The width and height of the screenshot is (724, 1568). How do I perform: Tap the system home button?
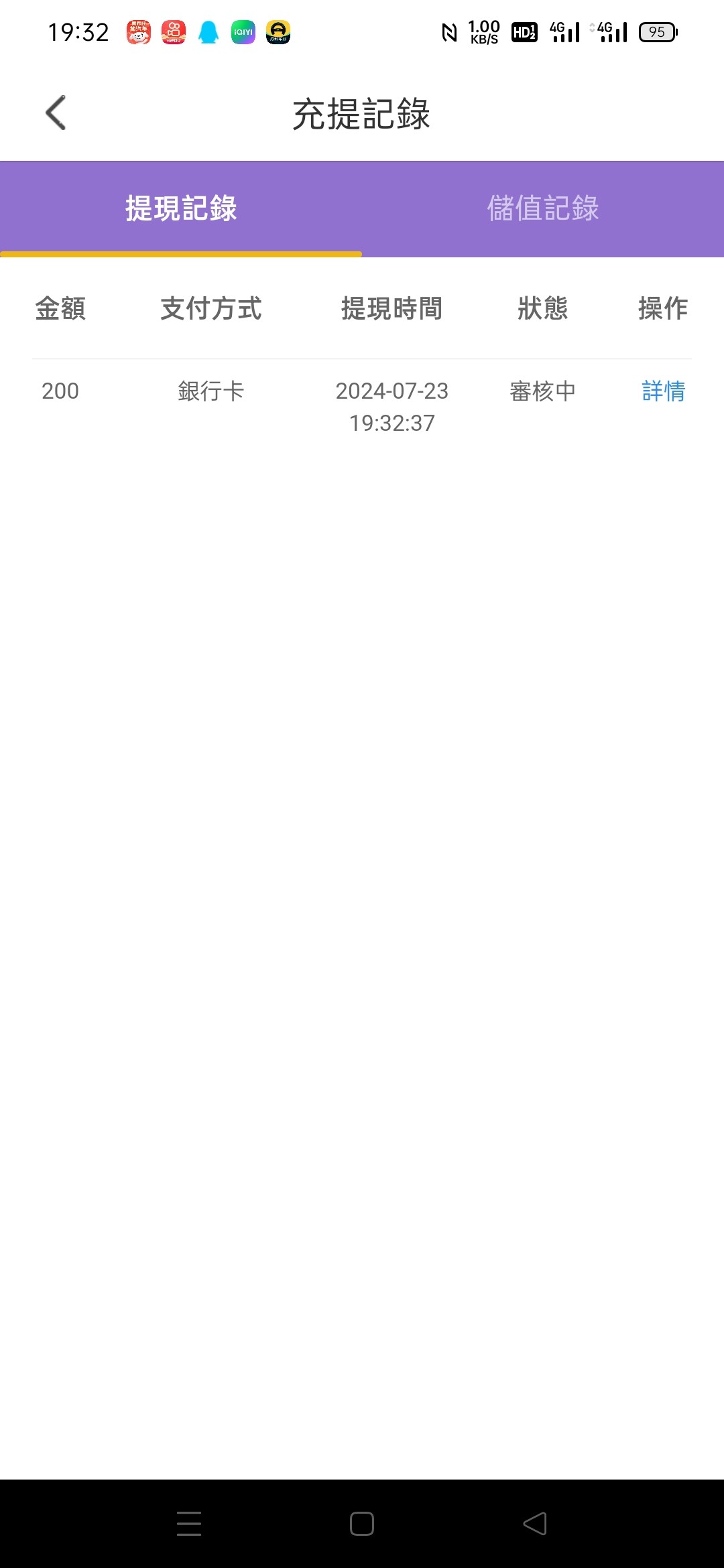click(x=362, y=1524)
